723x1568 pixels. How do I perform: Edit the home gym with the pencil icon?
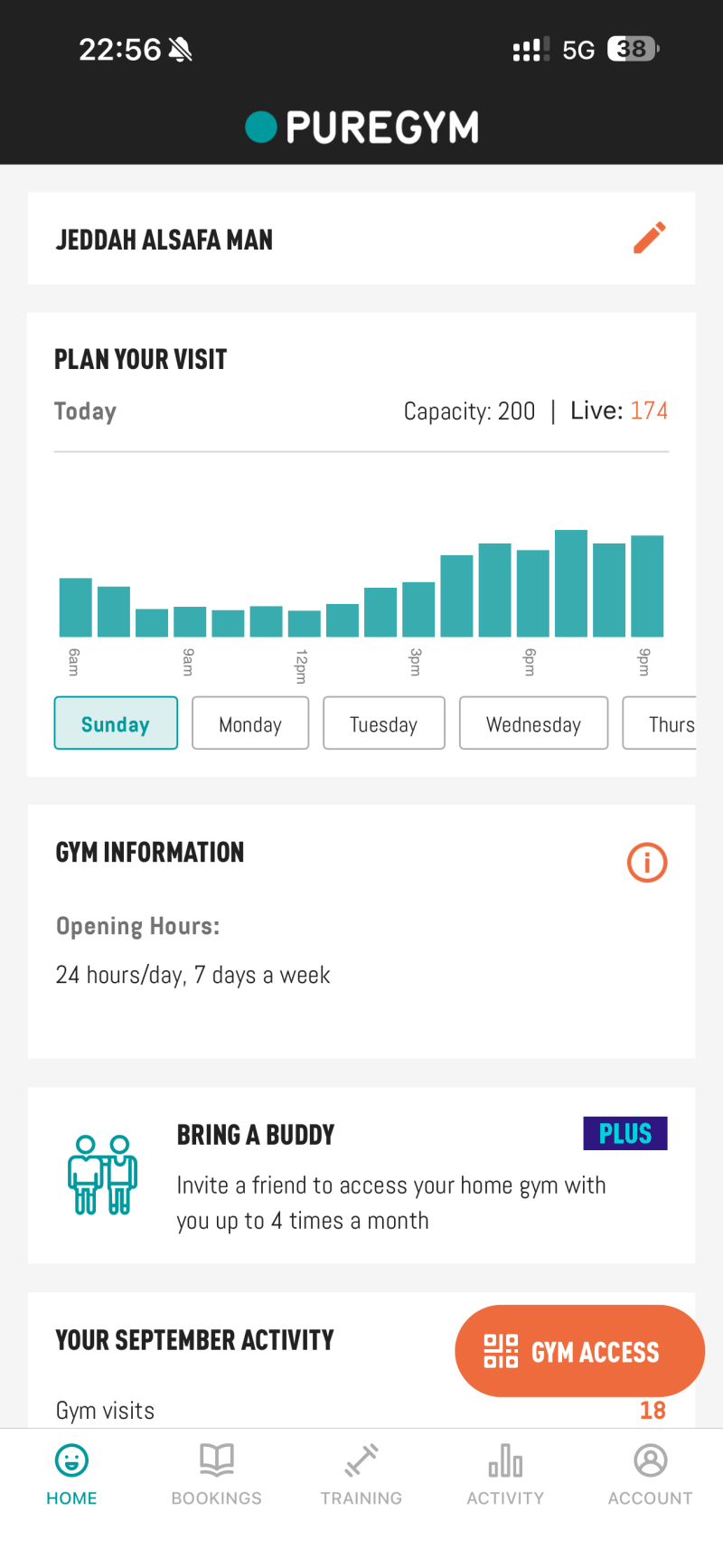[x=649, y=238]
